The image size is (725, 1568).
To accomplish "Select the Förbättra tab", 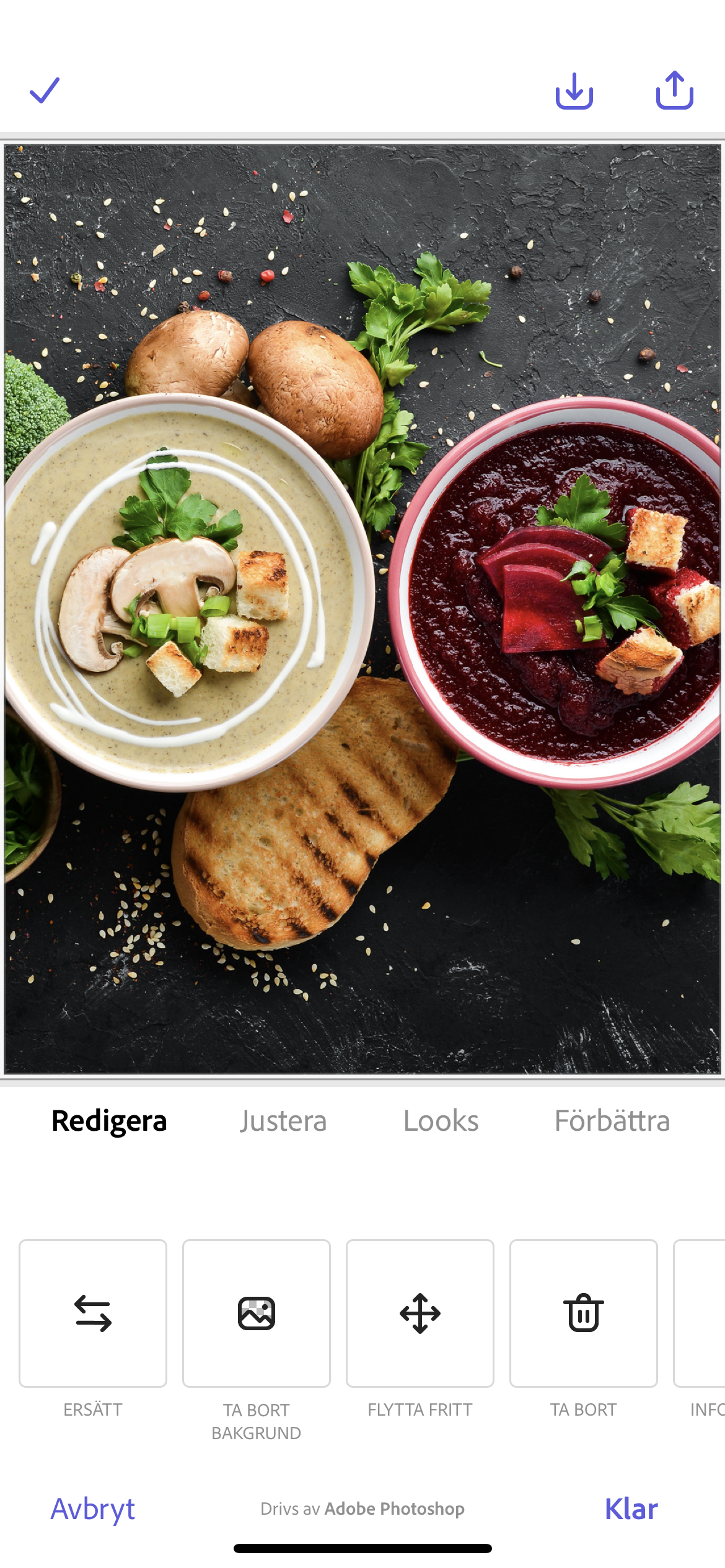I will [612, 1121].
